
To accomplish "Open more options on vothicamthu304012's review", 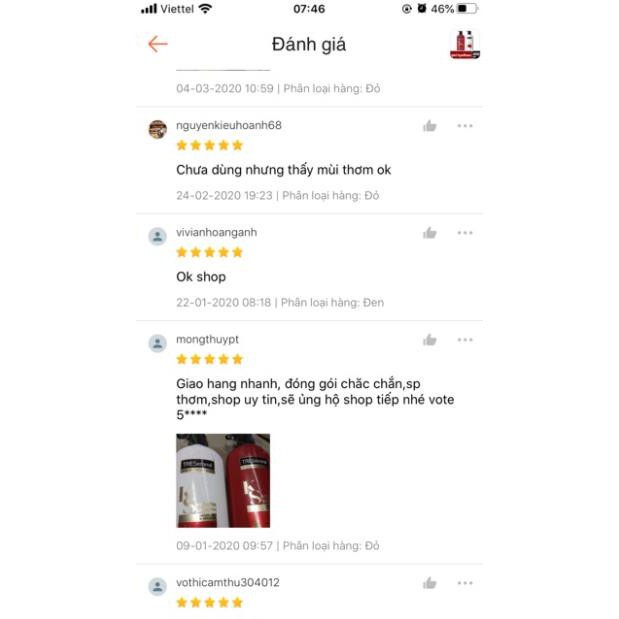I will 465,583.
